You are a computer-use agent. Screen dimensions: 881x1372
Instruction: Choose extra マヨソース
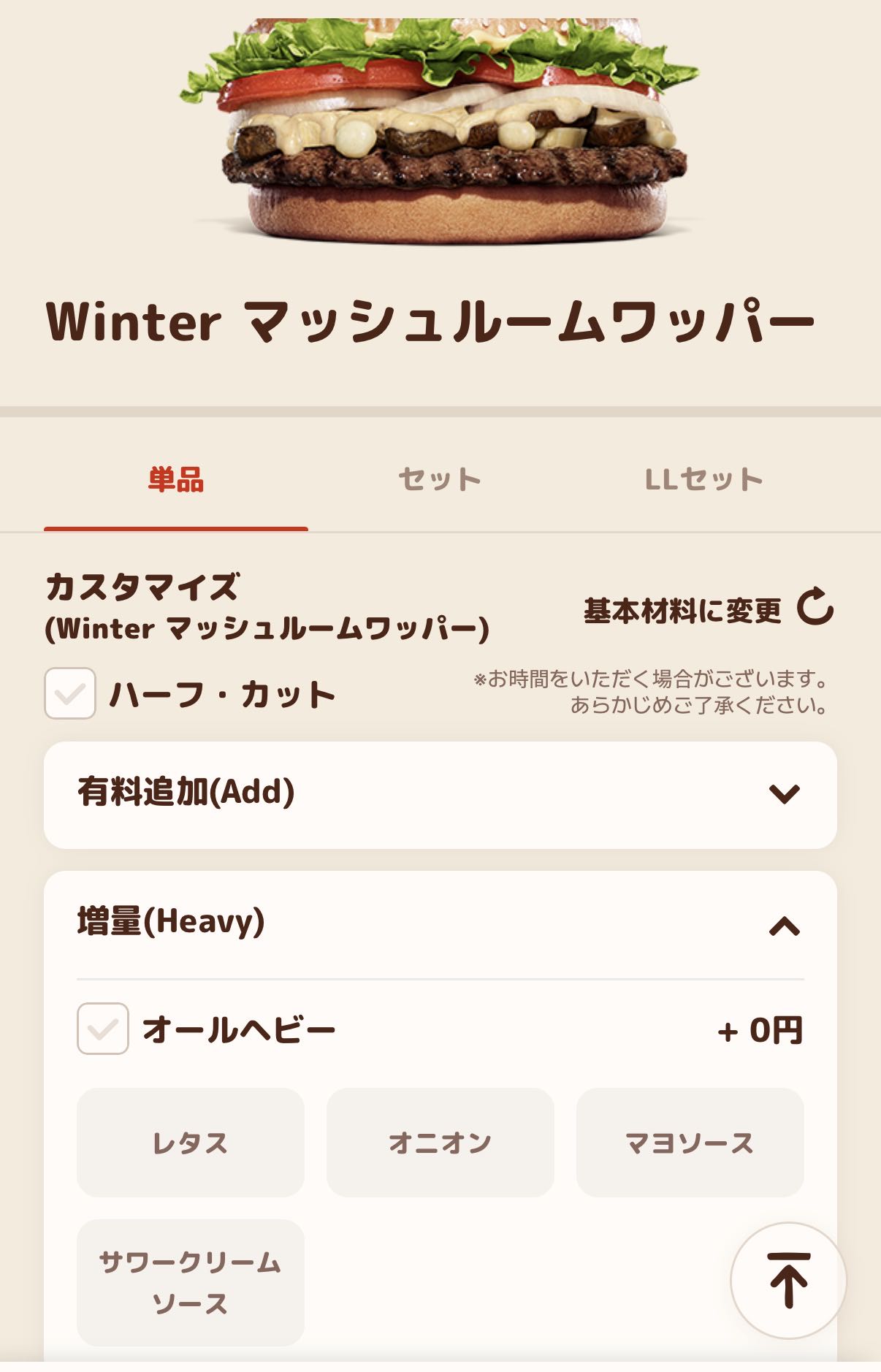pyautogui.click(x=690, y=1143)
